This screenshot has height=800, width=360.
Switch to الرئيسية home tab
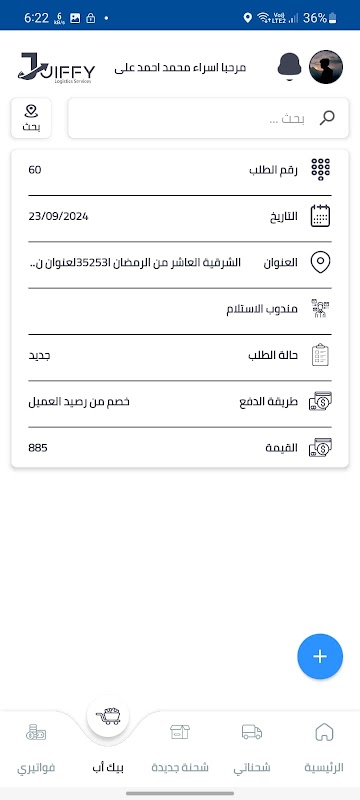point(324,747)
